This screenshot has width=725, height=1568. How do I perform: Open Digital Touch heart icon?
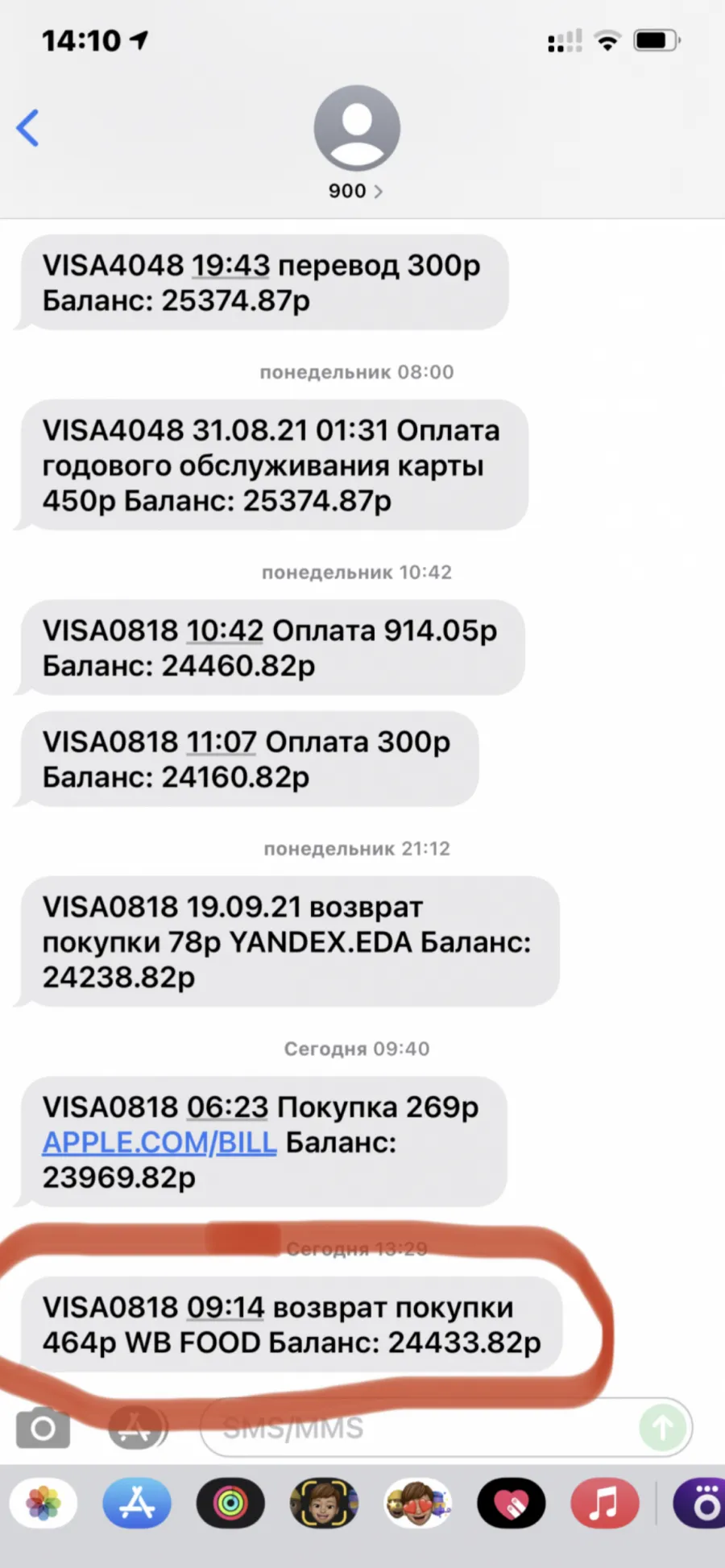click(511, 1504)
